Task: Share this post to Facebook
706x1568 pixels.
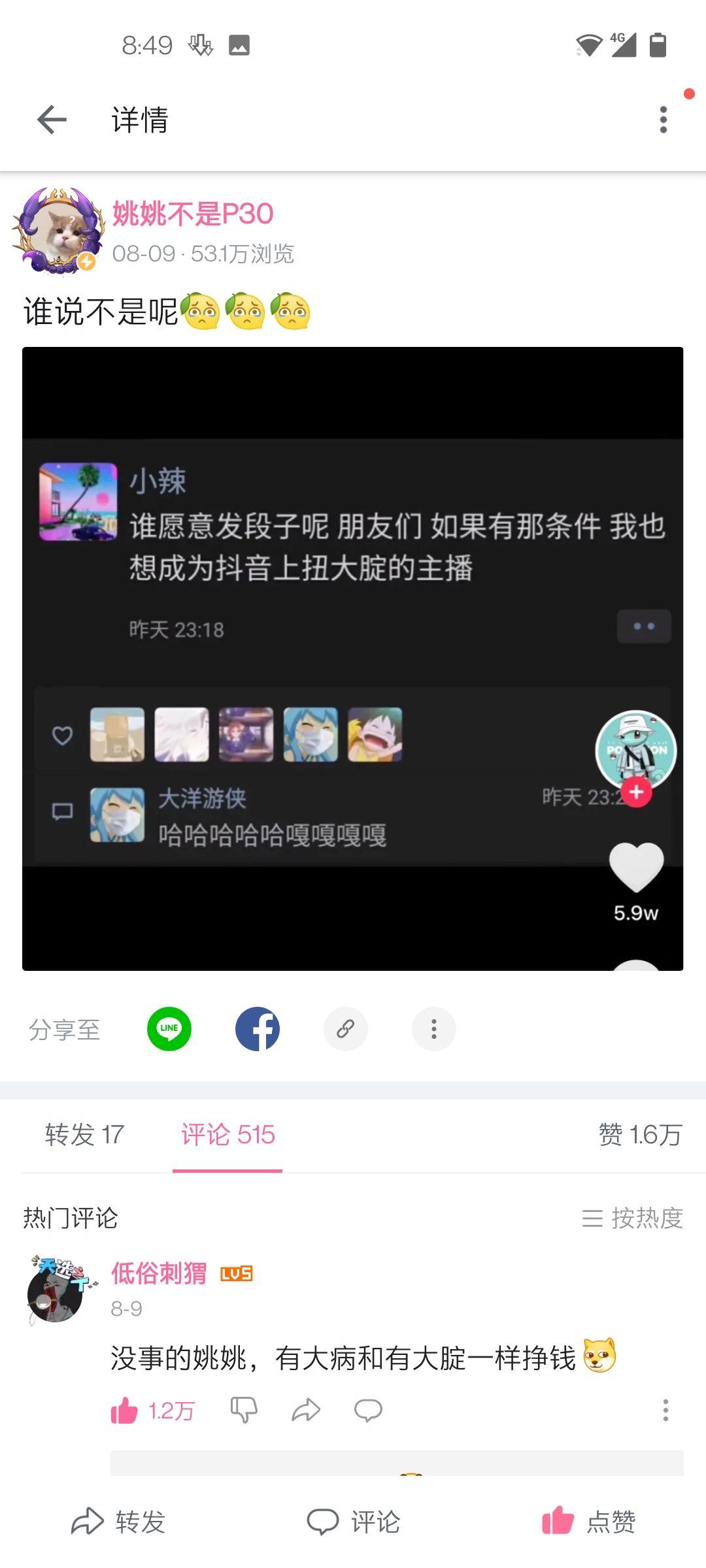Action: click(x=258, y=1029)
